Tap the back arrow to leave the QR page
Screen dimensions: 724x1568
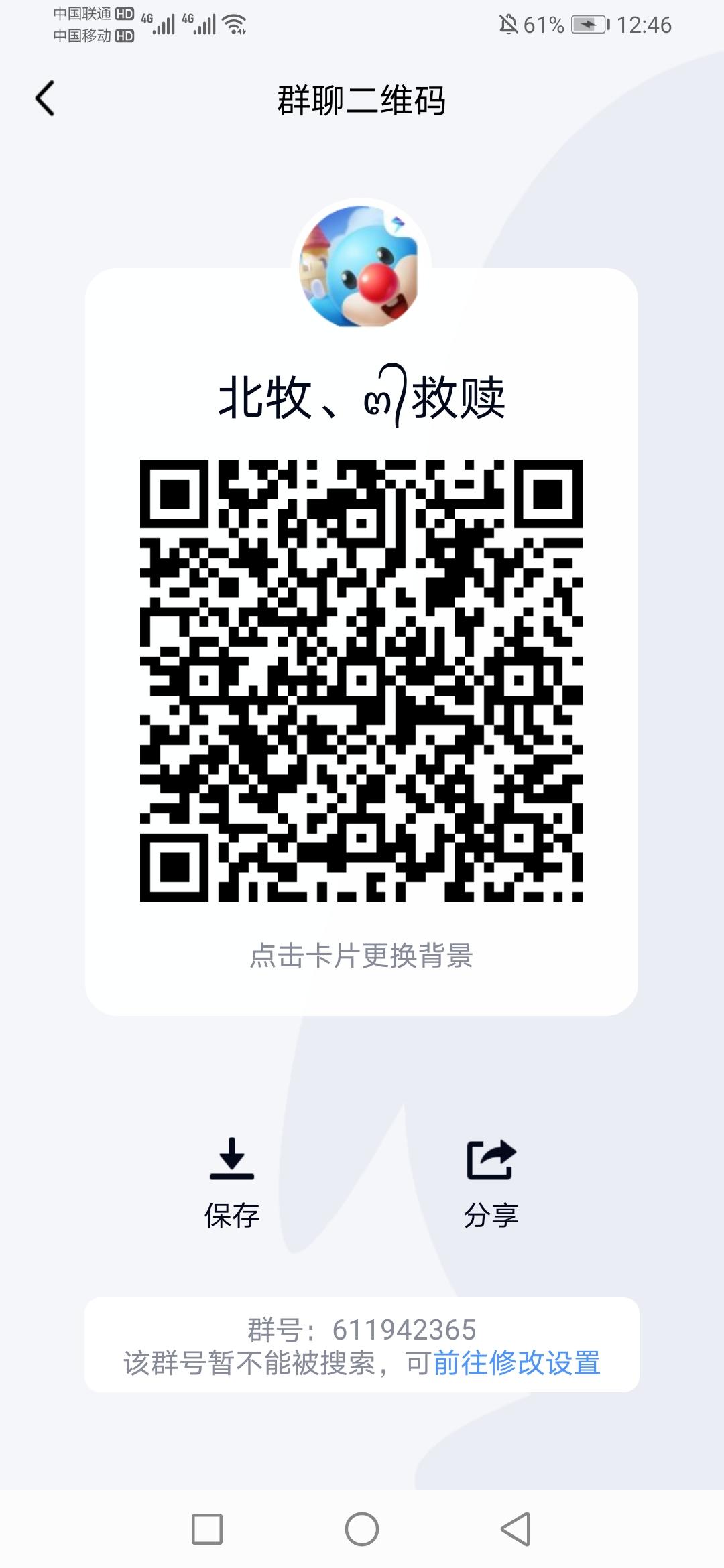click(45, 99)
